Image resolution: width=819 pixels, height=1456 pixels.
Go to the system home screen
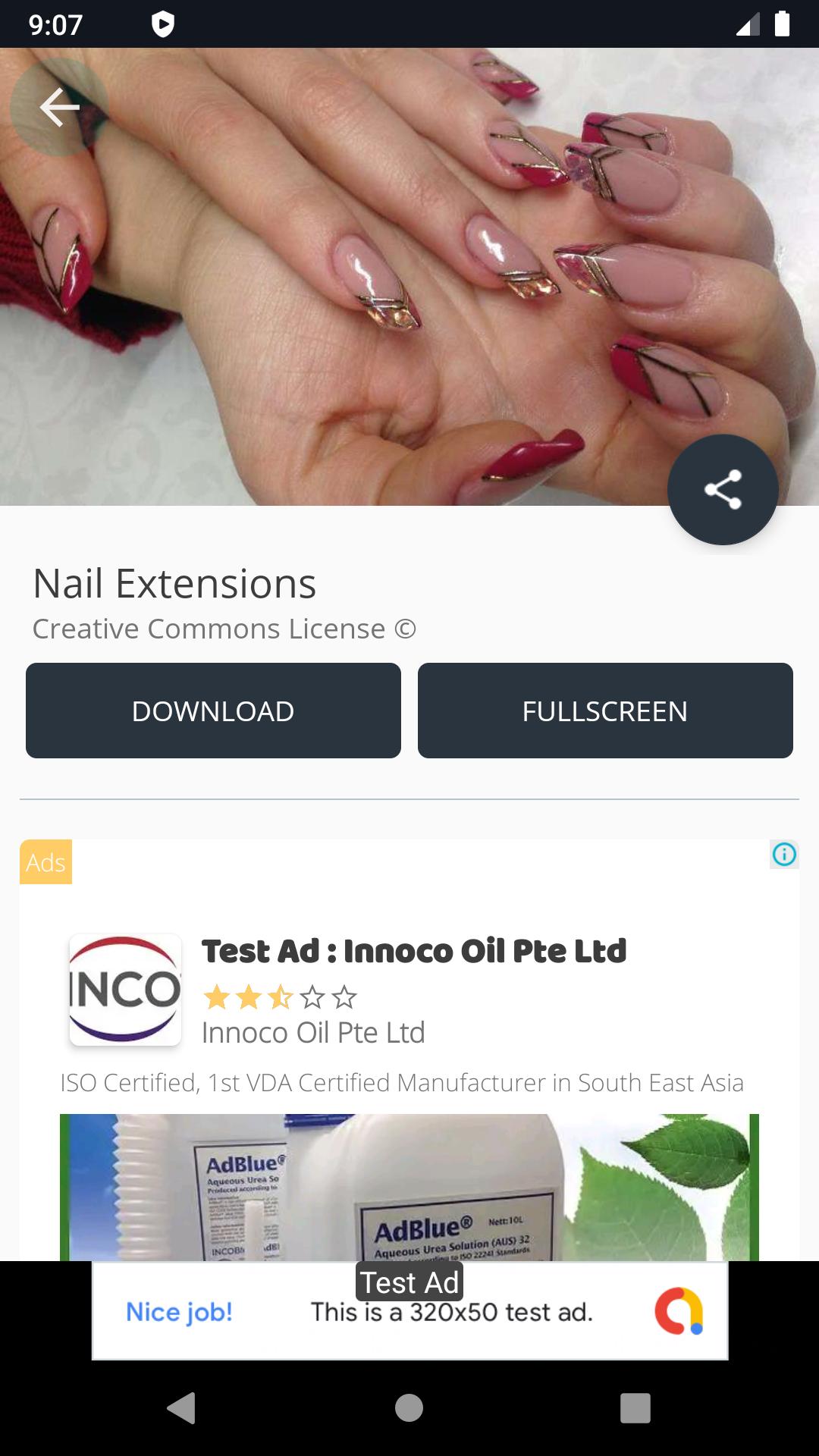(x=409, y=1408)
